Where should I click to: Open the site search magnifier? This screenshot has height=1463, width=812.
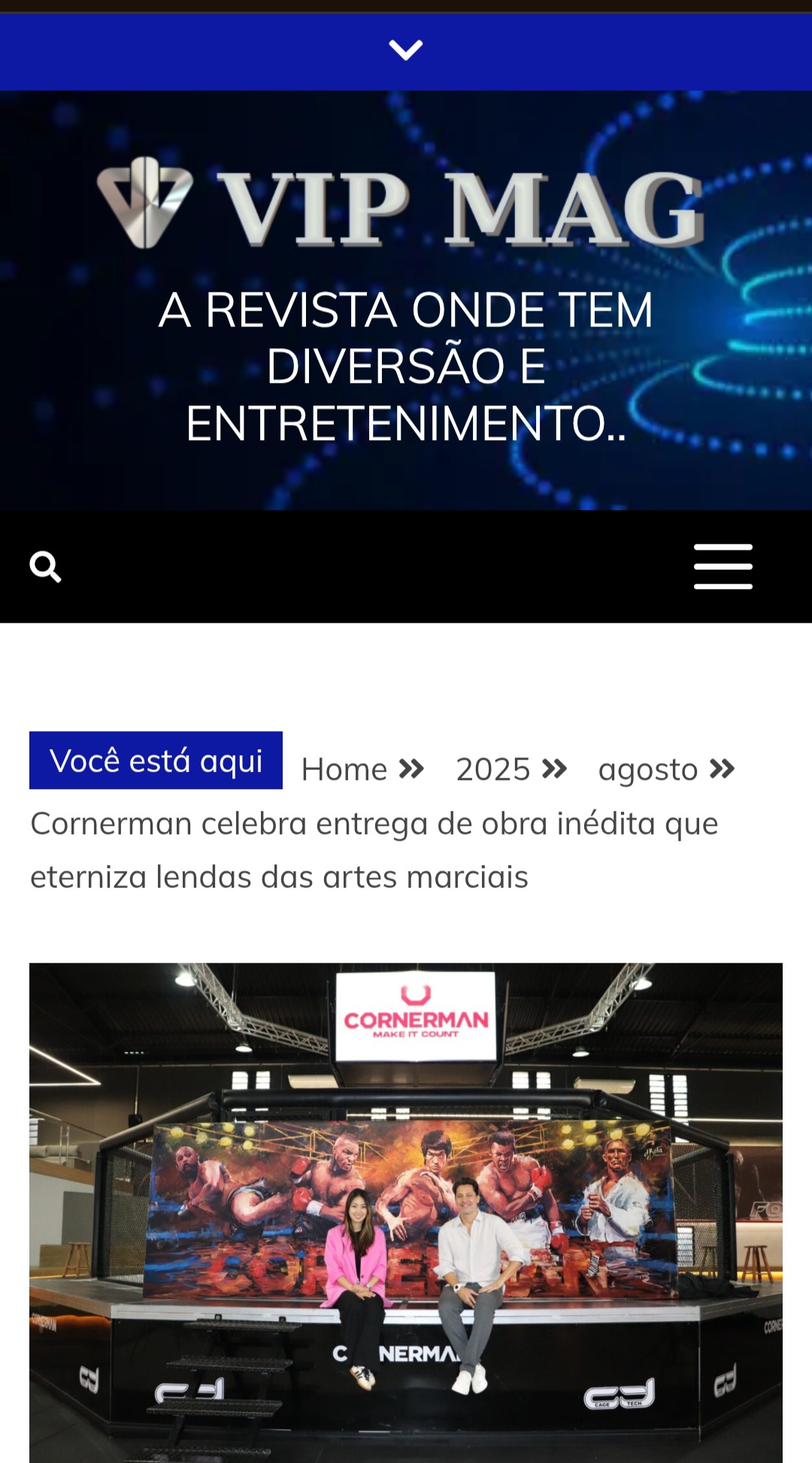tap(45, 567)
